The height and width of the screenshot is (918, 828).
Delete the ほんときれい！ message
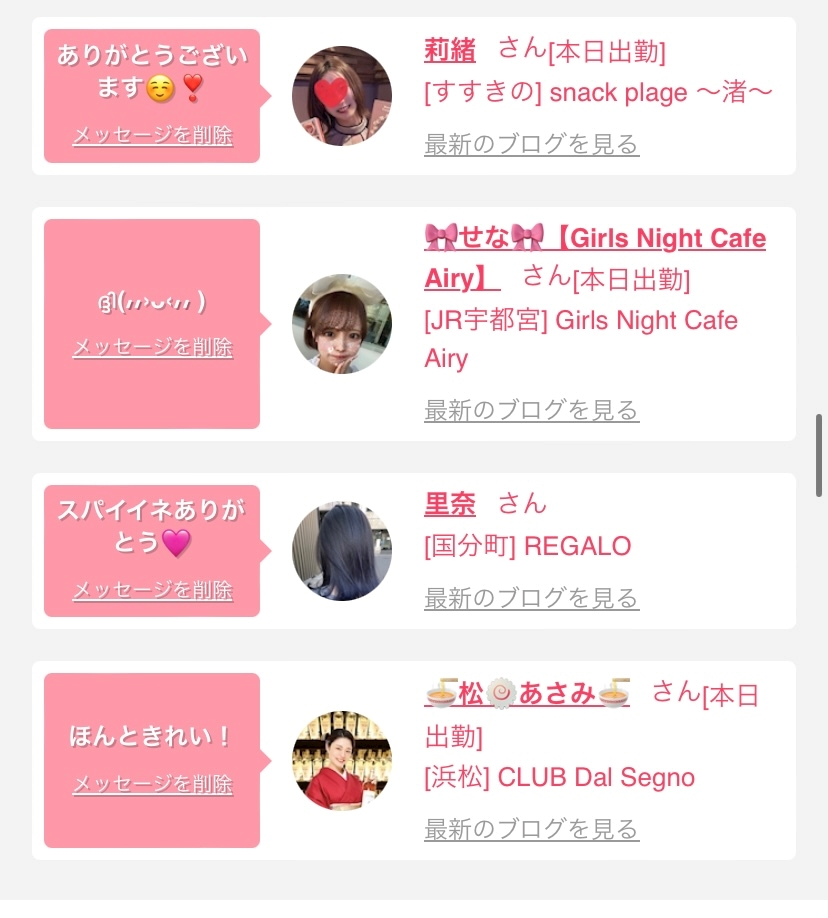(x=152, y=785)
